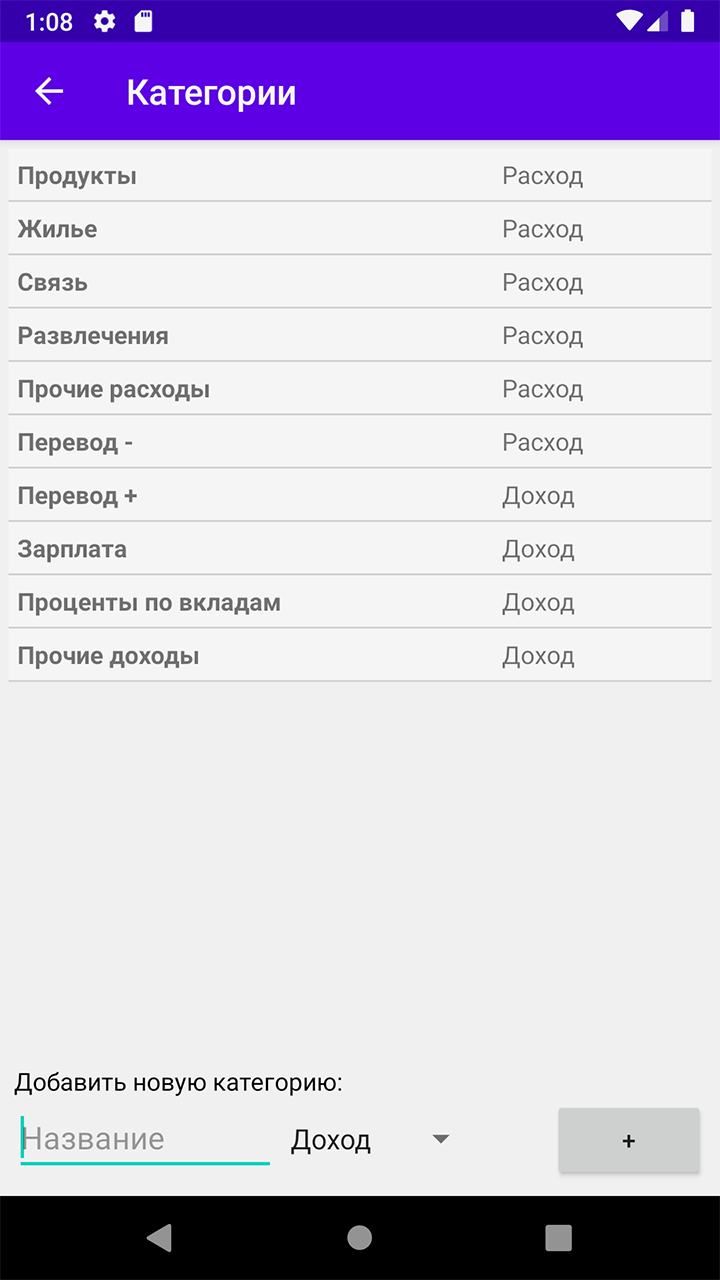
Task: Focus the Название text field
Action: coord(145,1140)
